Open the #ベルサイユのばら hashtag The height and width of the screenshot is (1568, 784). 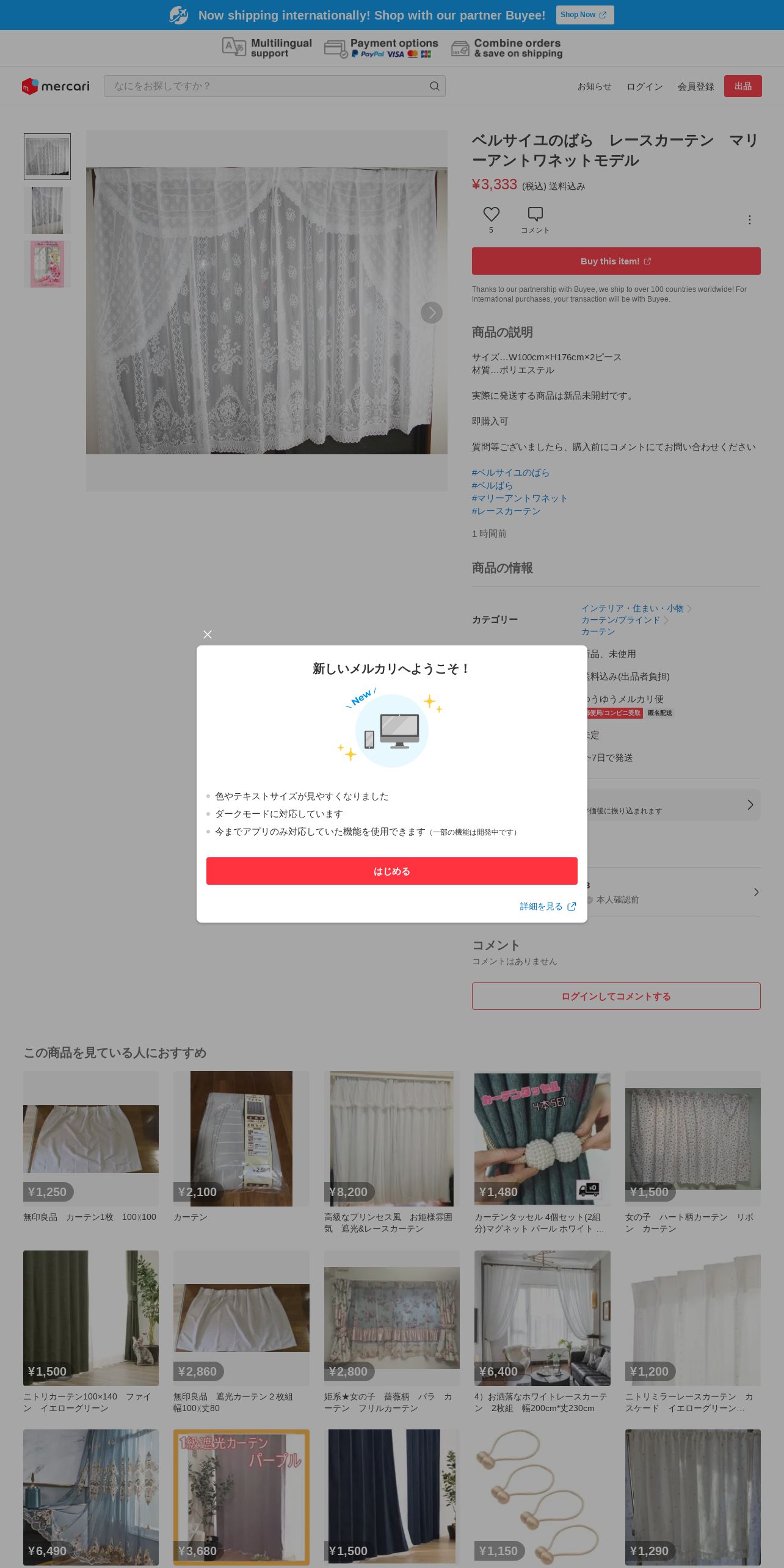point(510,473)
